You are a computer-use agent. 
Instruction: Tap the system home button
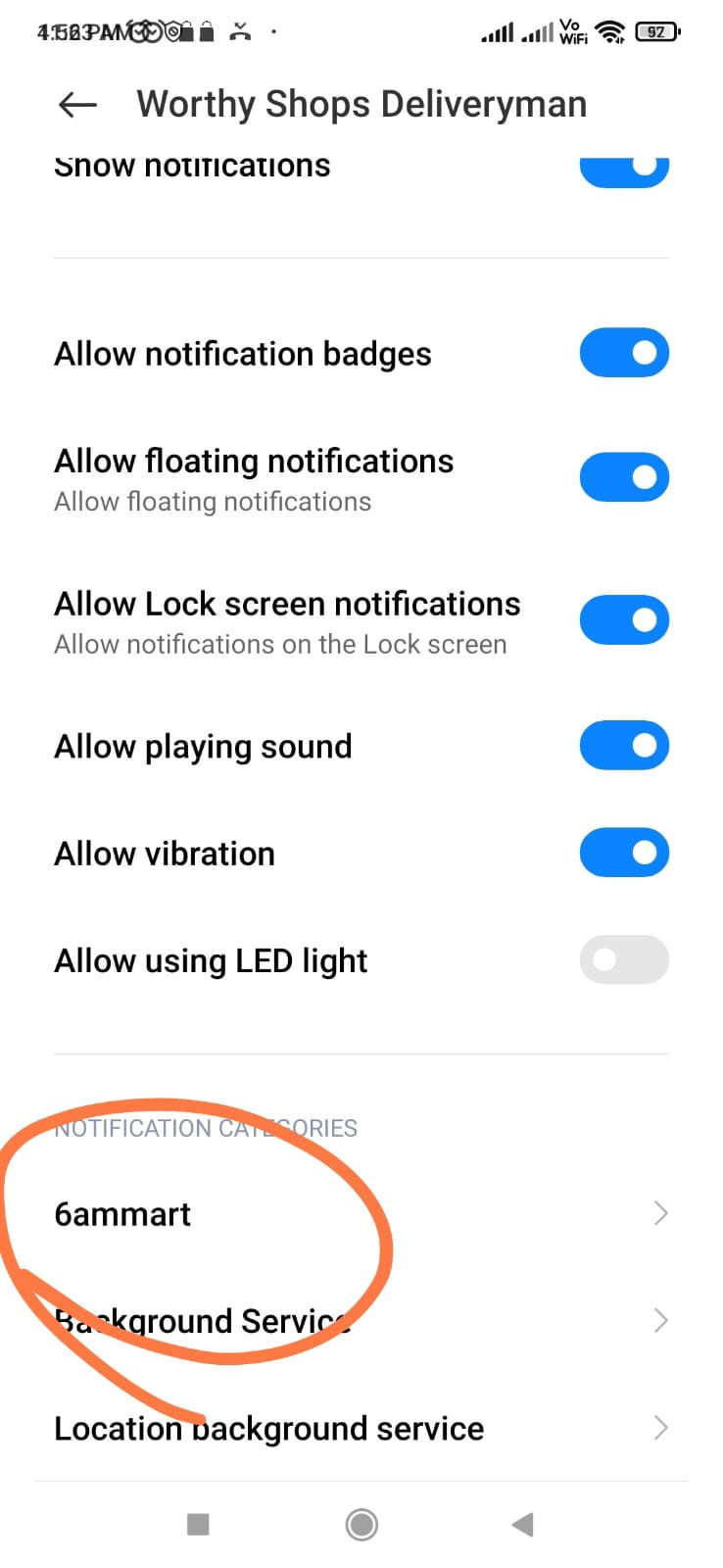tap(361, 1524)
